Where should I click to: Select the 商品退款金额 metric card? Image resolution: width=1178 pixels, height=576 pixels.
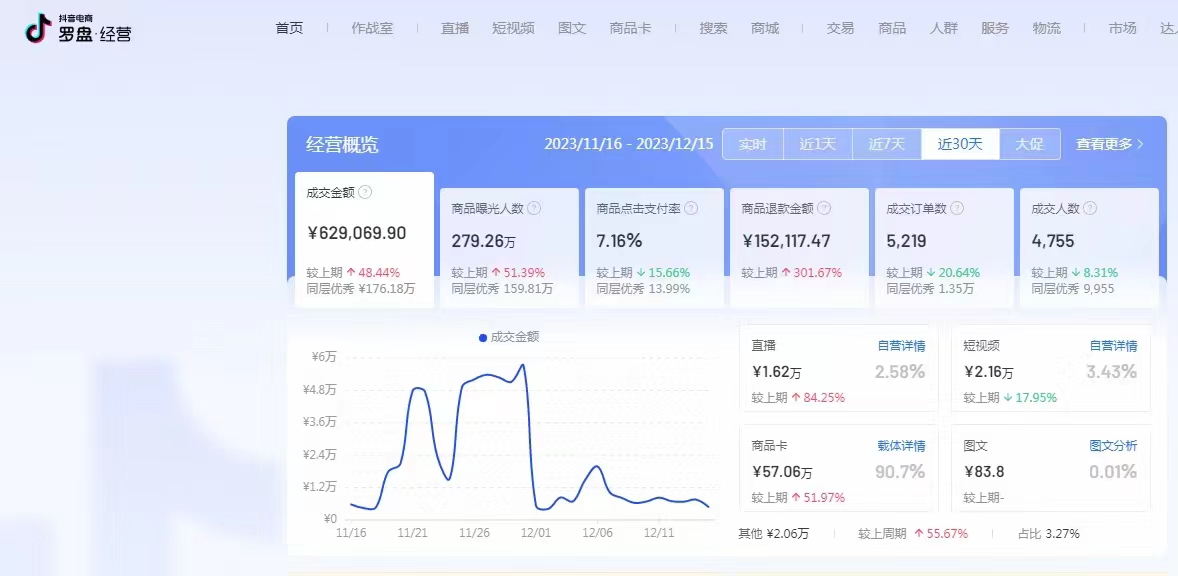799,245
